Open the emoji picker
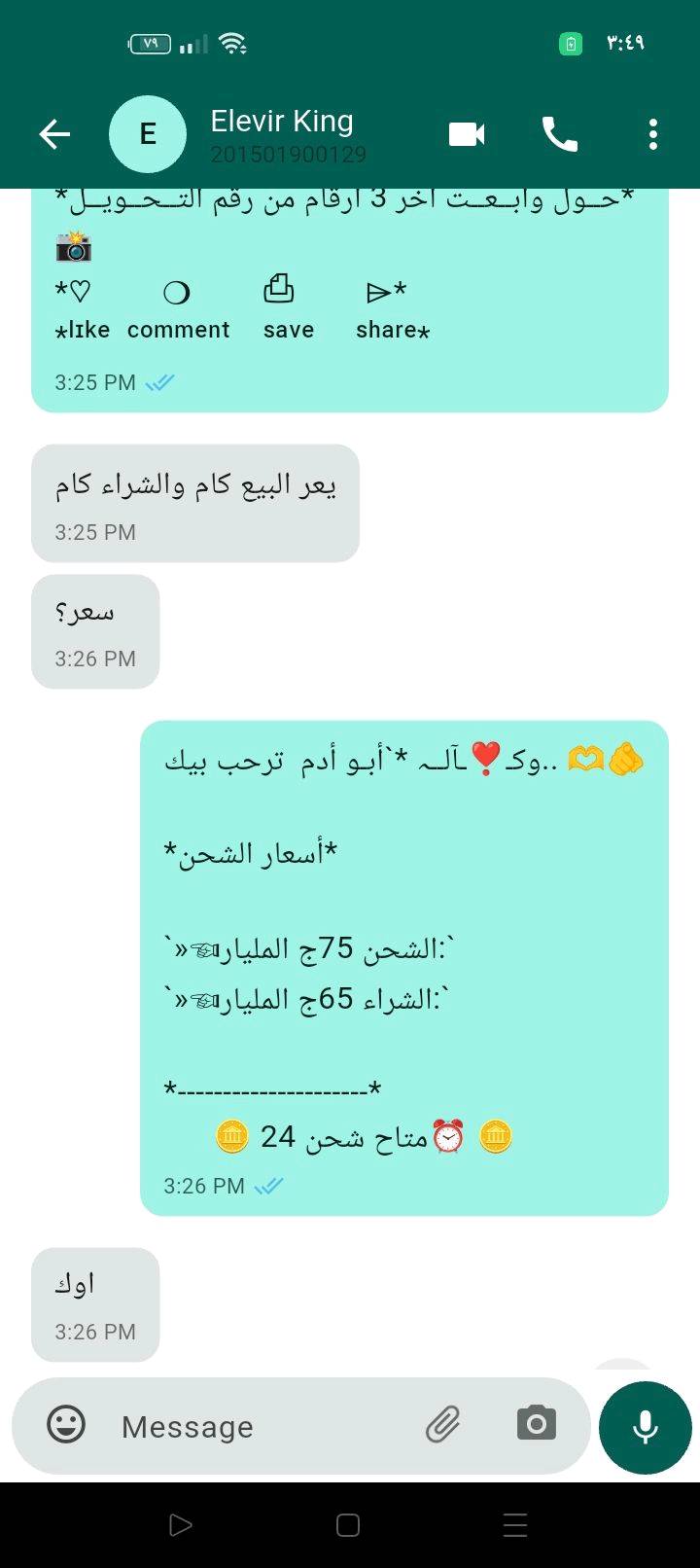 [x=66, y=1425]
